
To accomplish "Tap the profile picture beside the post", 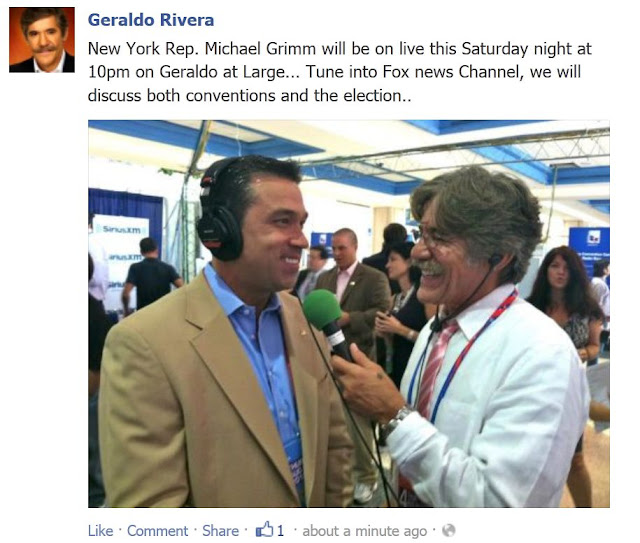I will 42,40.
